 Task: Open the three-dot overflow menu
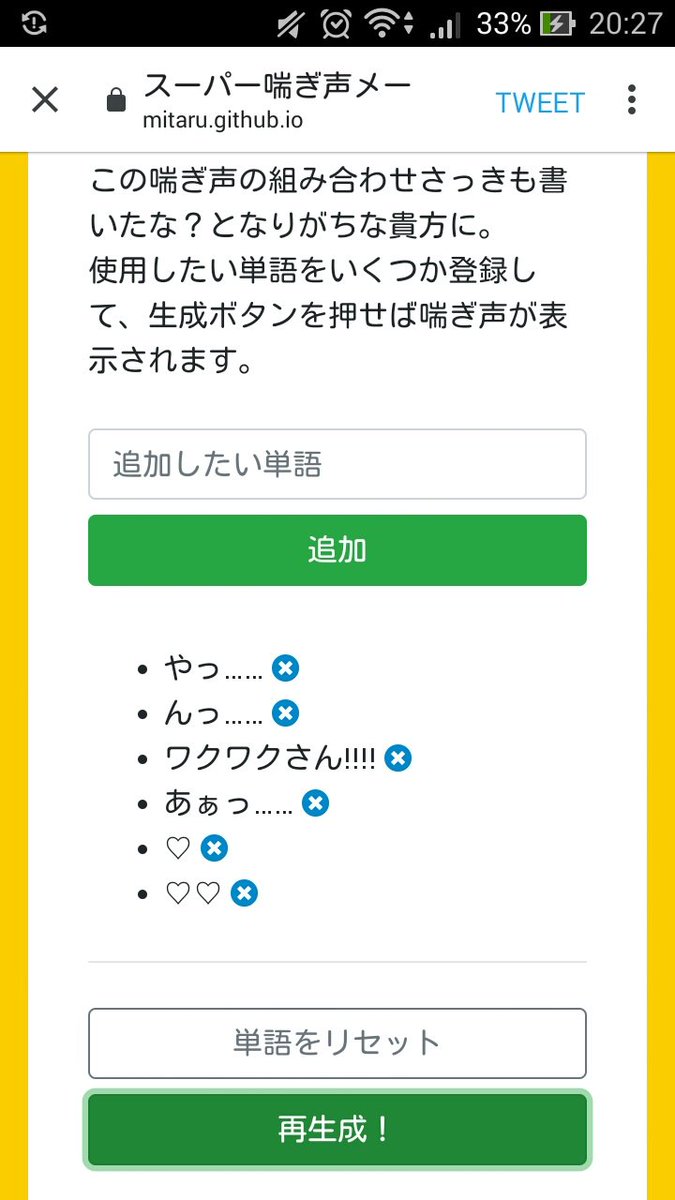tap(631, 100)
